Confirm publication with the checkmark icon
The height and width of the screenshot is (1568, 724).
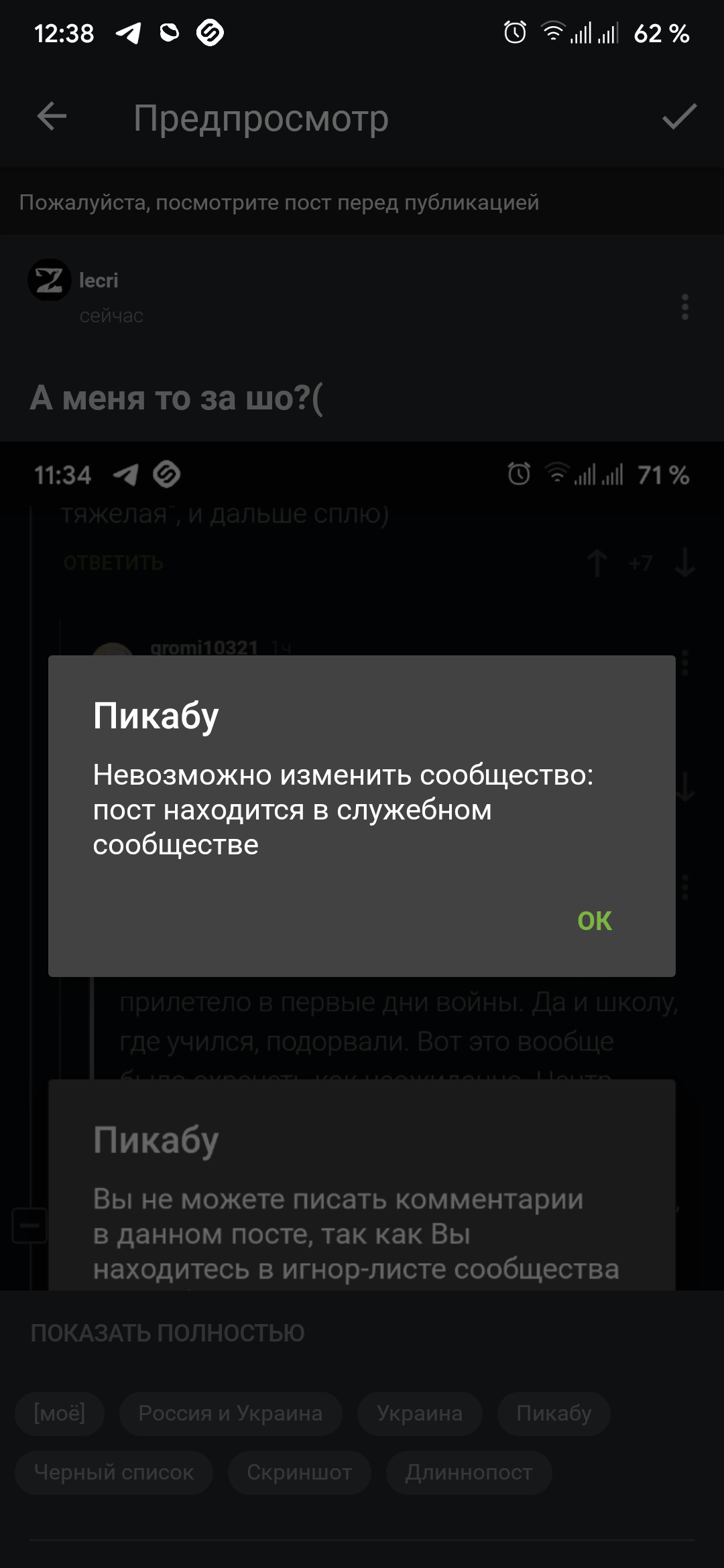pyautogui.click(x=678, y=117)
